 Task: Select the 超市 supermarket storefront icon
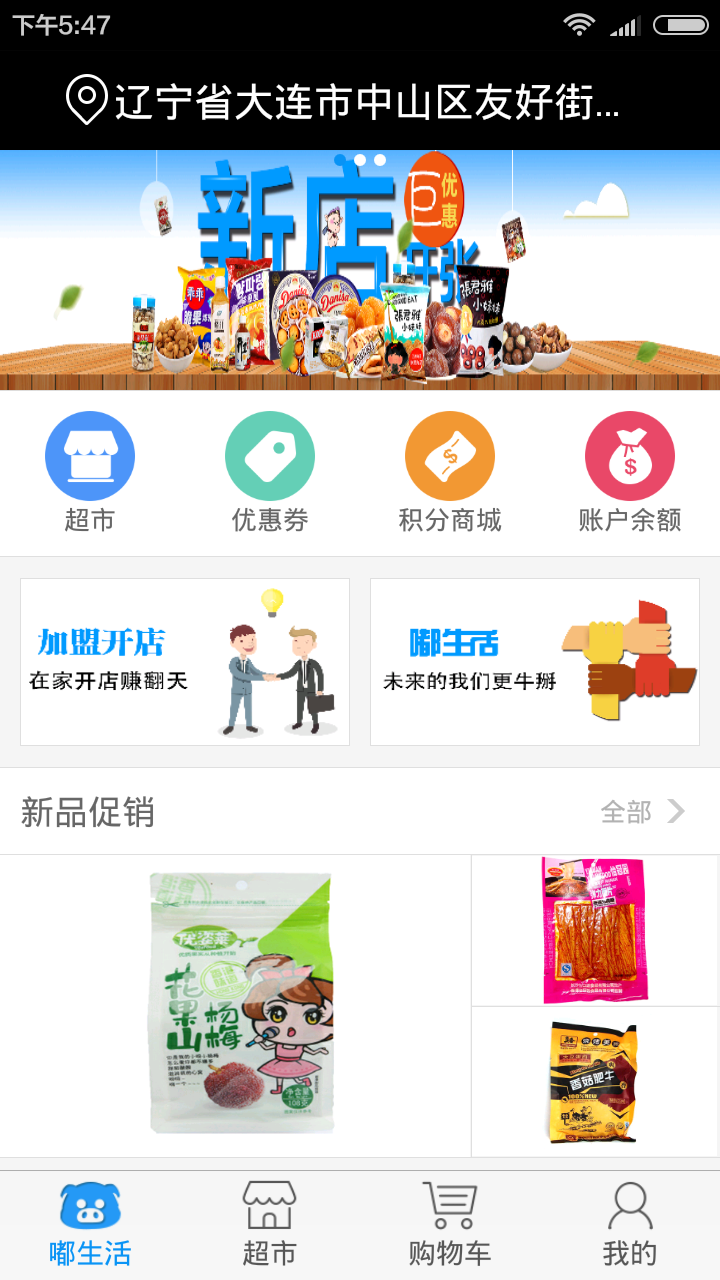coord(90,455)
